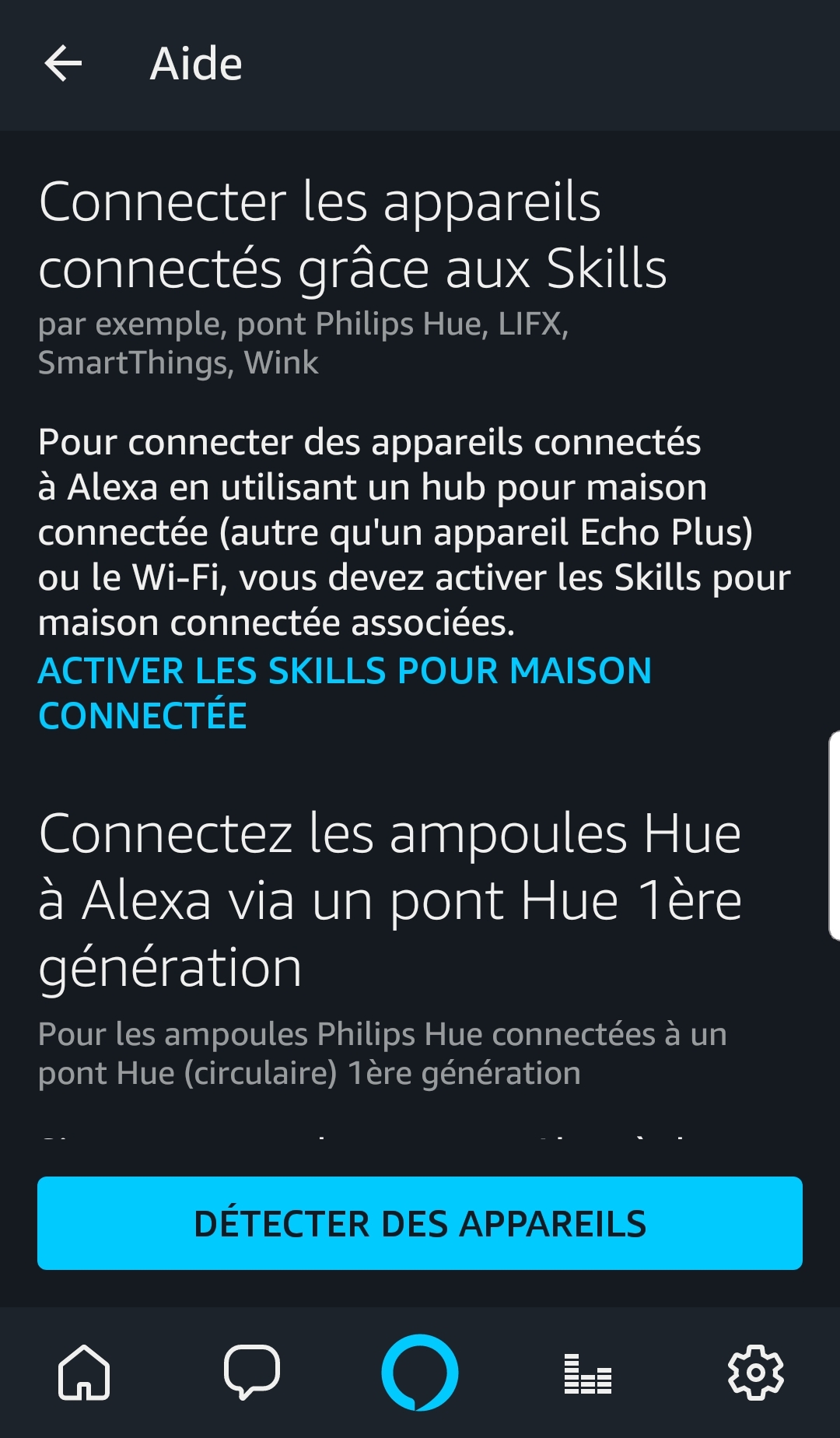Tap the Détecter des appareils button
The height and width of the screenshot is (1438, 840).
[x=420, y=1223]
